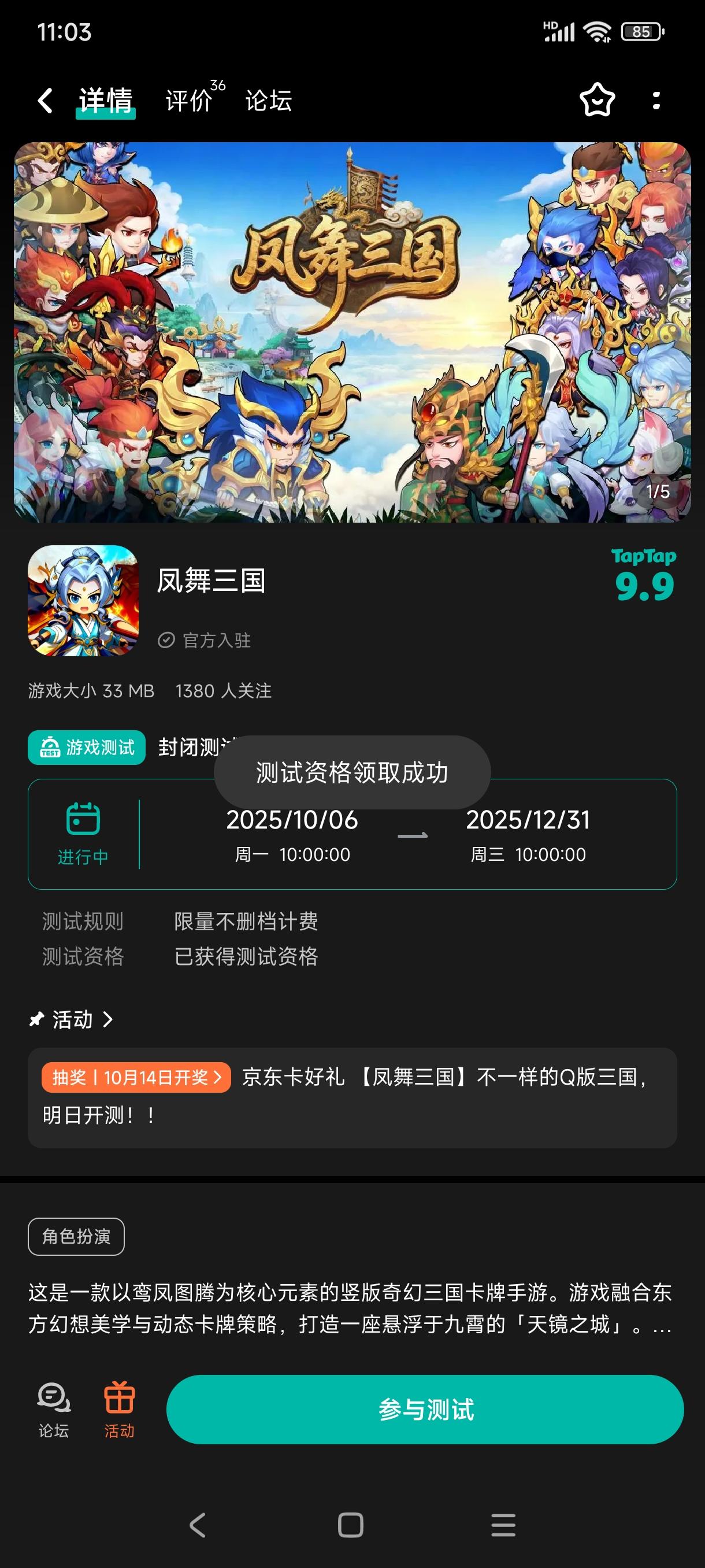Tap the 游戏测试 test badge icon

[86, 746]
